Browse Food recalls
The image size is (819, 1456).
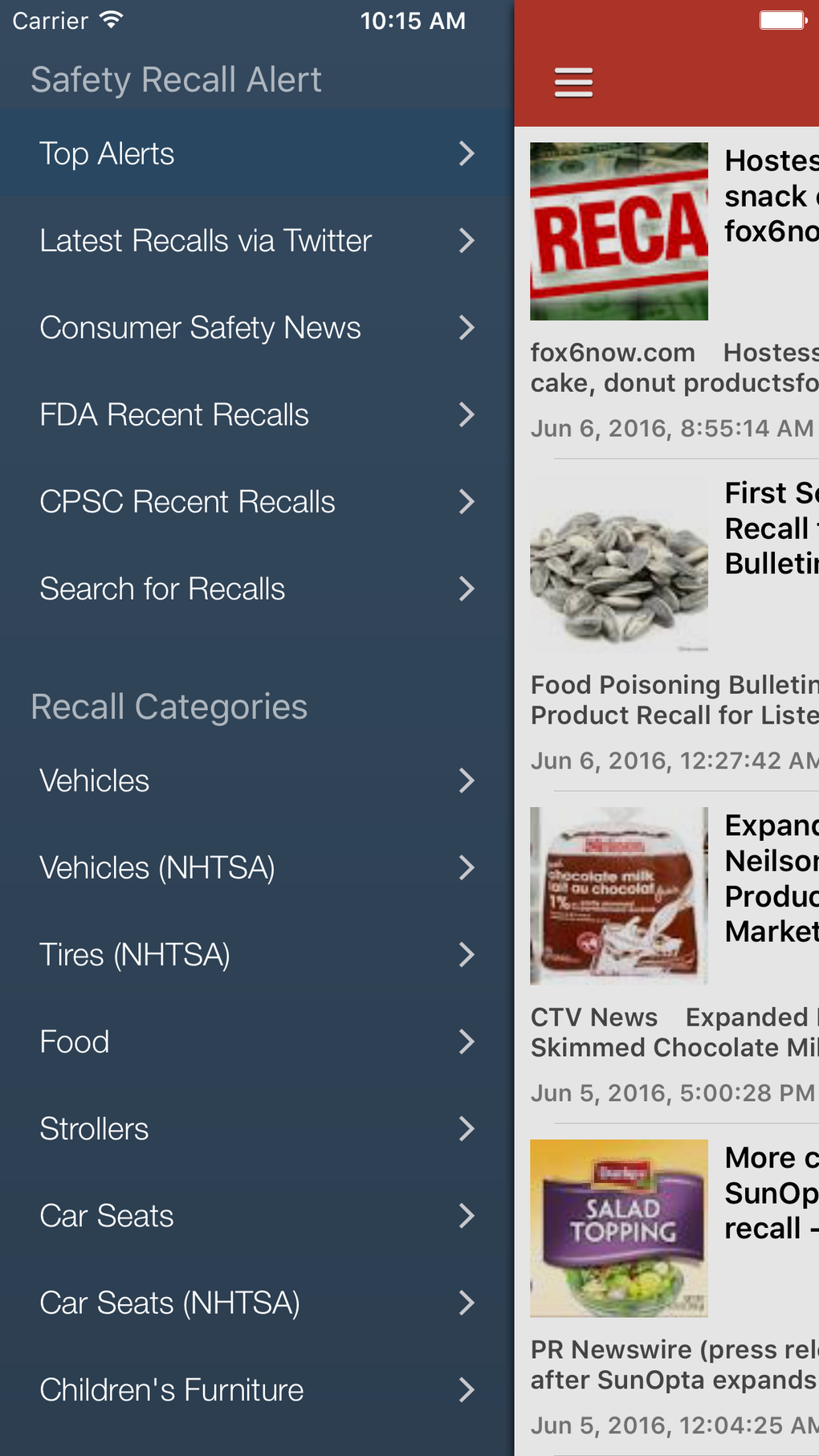(x=256, y=1042)
